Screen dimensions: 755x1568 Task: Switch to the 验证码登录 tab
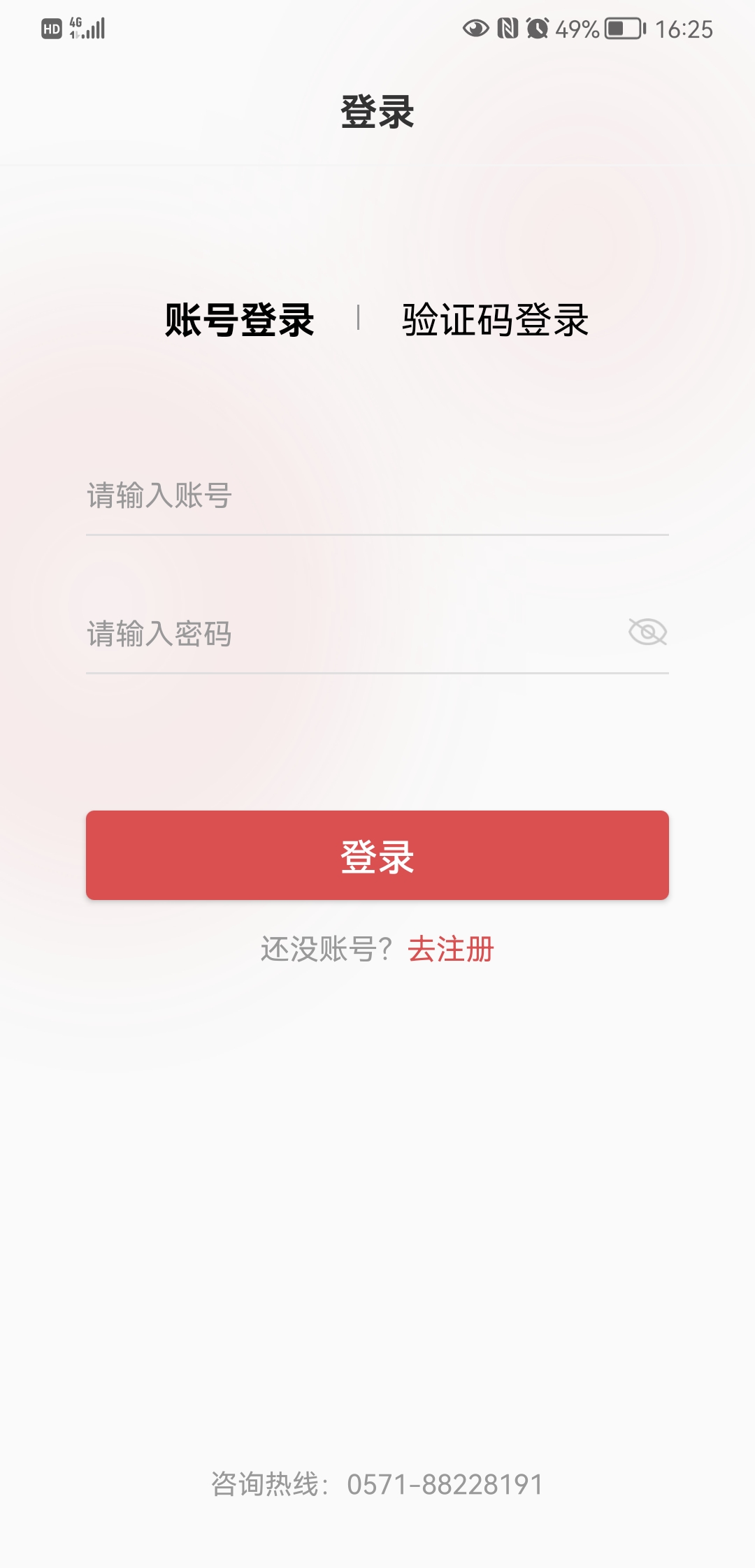pyautogui.click(x=495, y=320)
